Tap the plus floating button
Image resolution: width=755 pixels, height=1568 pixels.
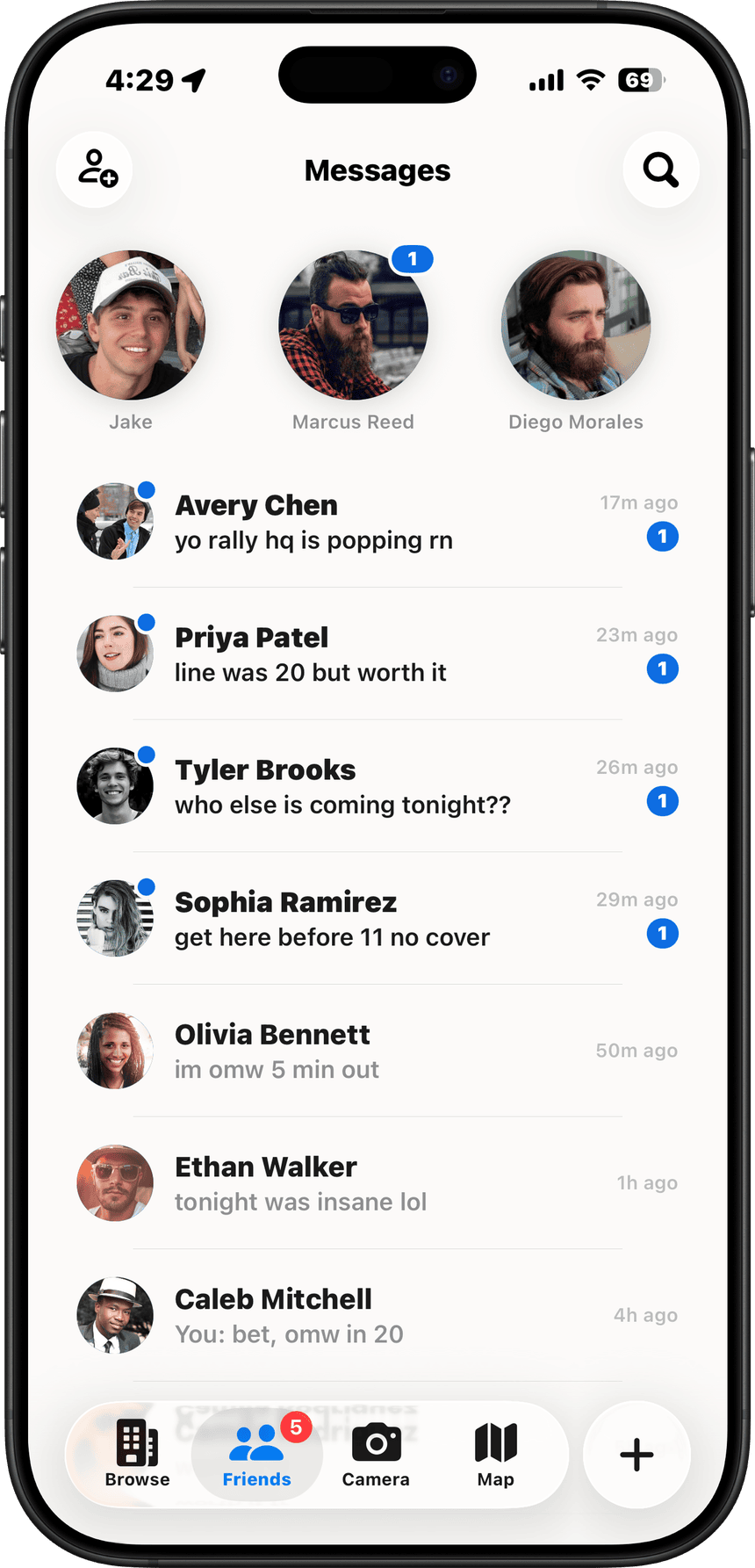click(636, 1455)
